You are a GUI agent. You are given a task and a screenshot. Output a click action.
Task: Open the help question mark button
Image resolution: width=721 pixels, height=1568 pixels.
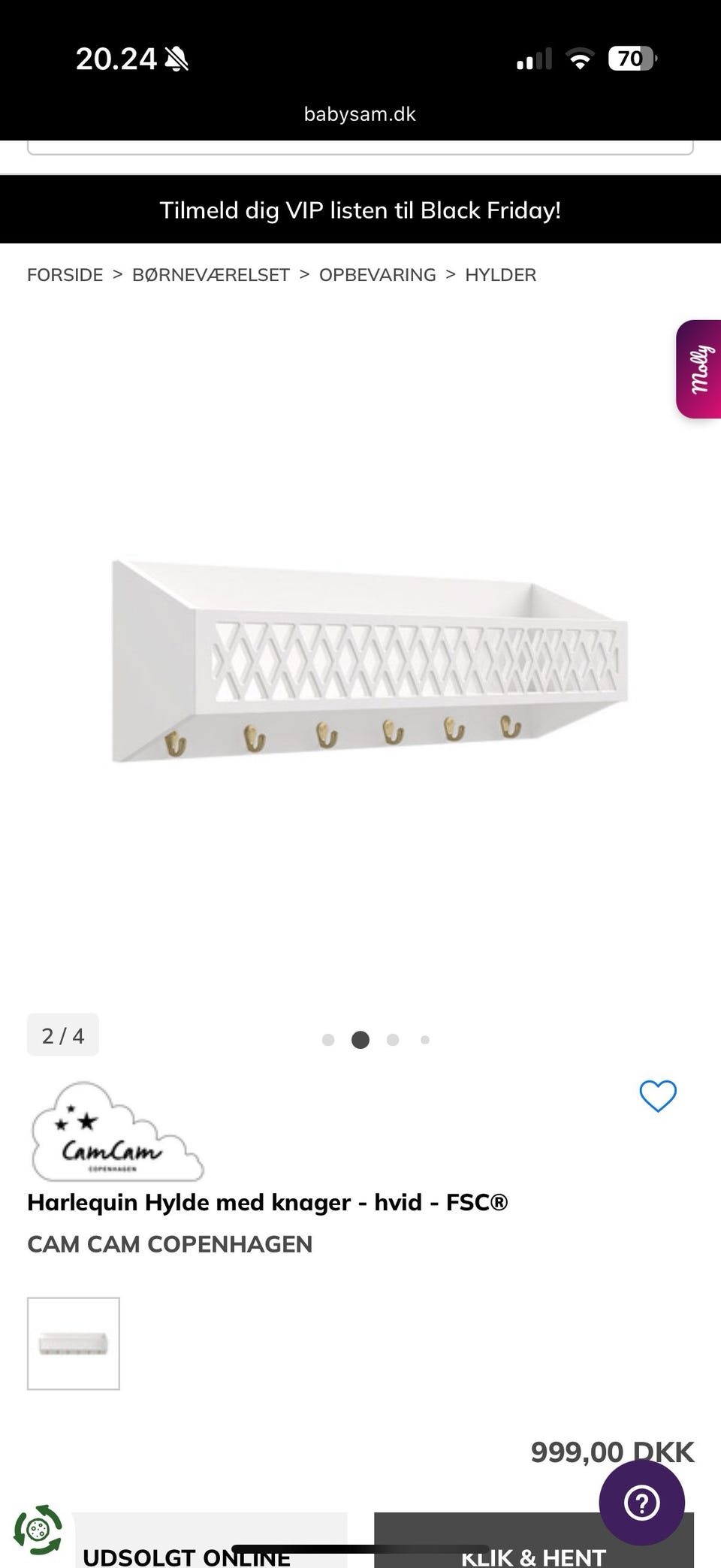(x=641, y=1503)
